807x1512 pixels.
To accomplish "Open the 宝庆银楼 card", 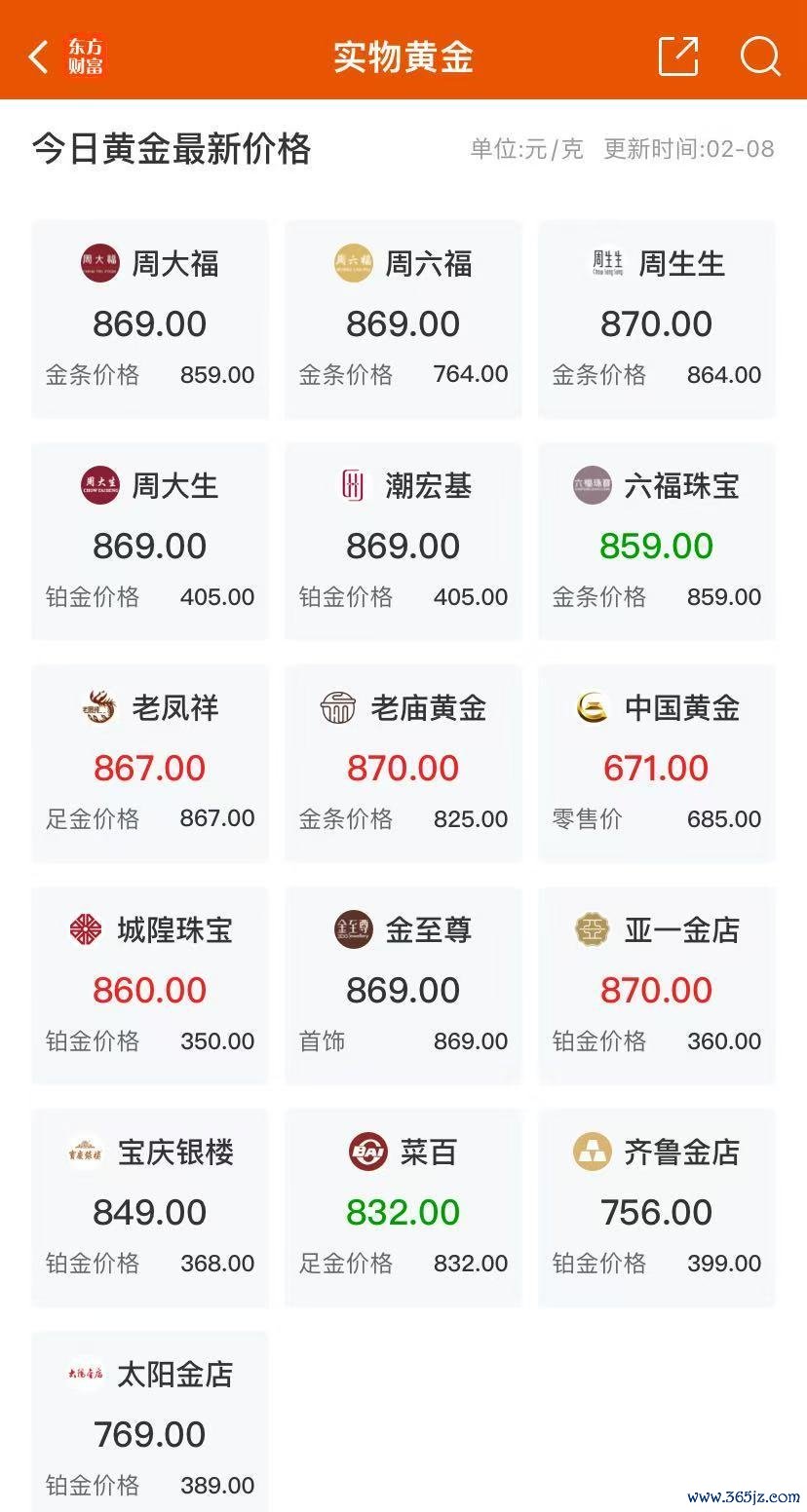I will point(150,1208).
